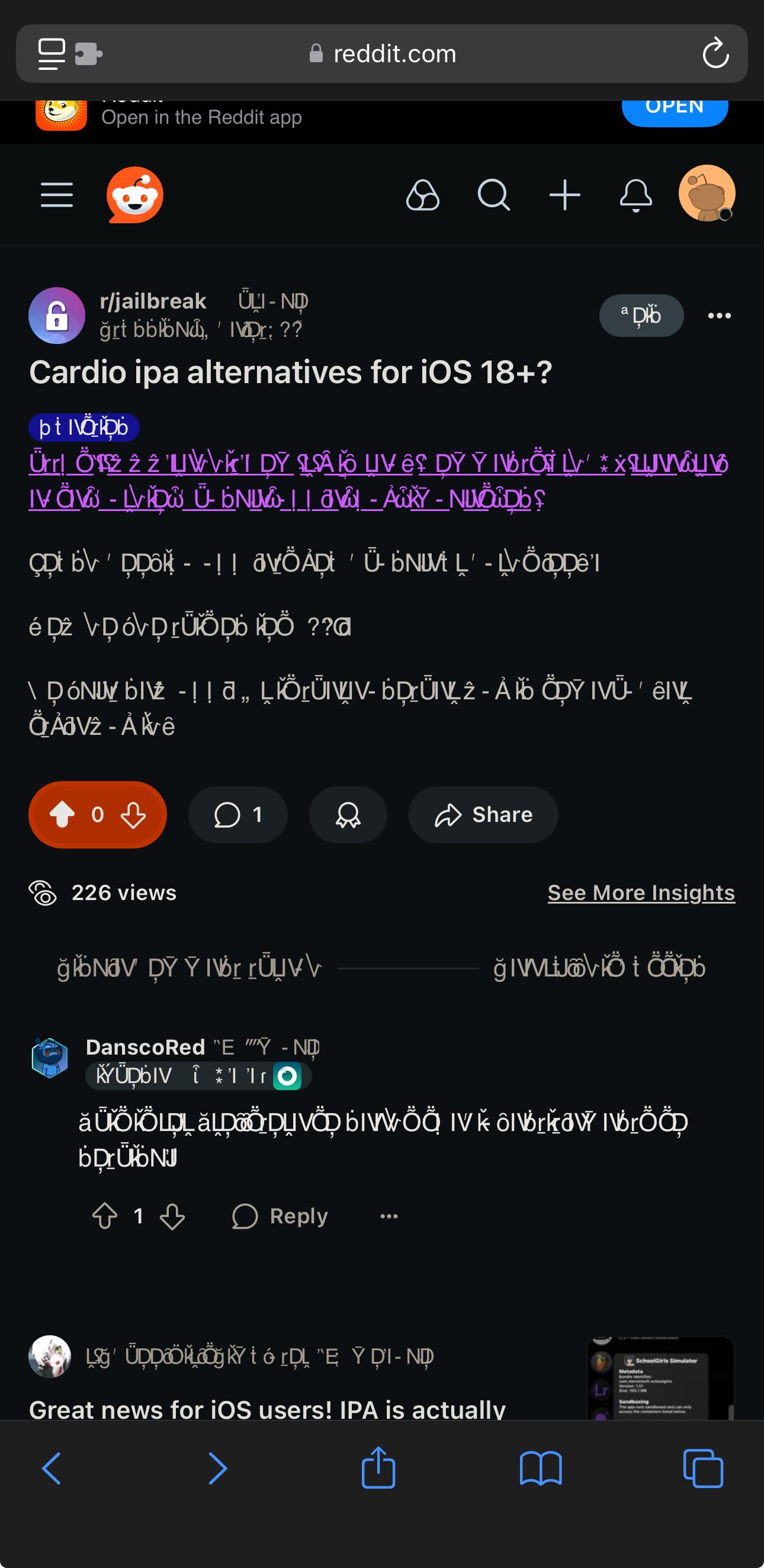Reload the page in Safari
This screenshot has width=764, height=1568.
pos(715,53)
